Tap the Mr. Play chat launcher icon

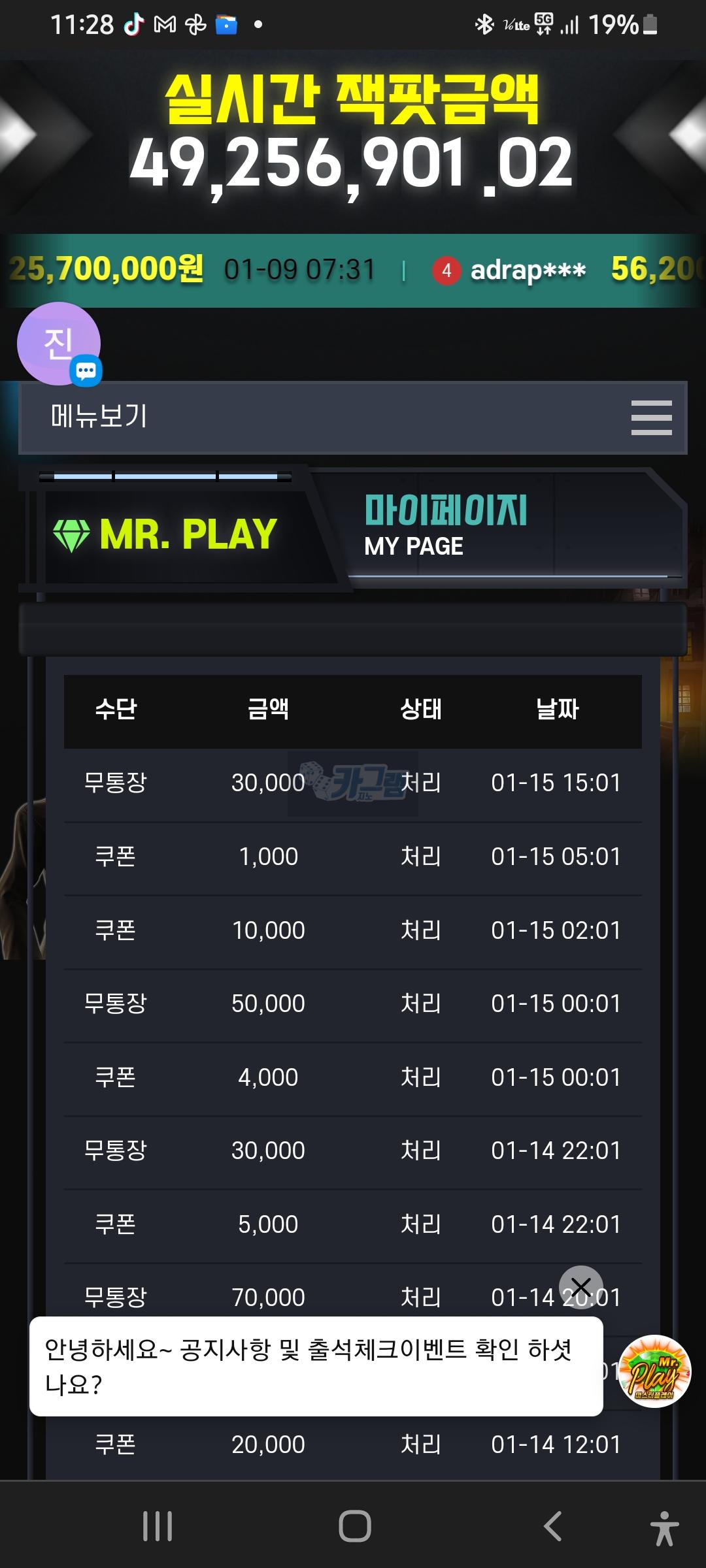coord(654,1371)
